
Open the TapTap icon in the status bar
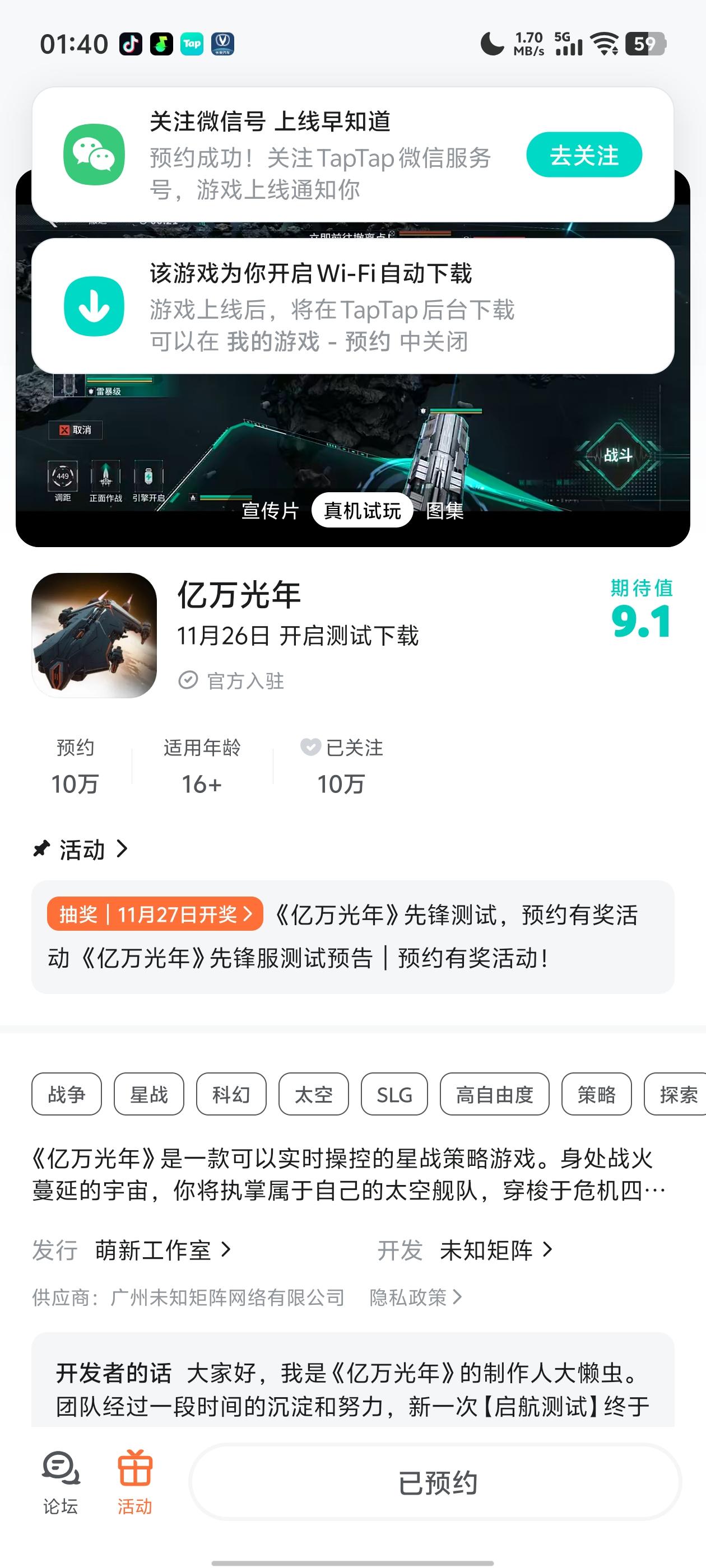tap(192, 43)
